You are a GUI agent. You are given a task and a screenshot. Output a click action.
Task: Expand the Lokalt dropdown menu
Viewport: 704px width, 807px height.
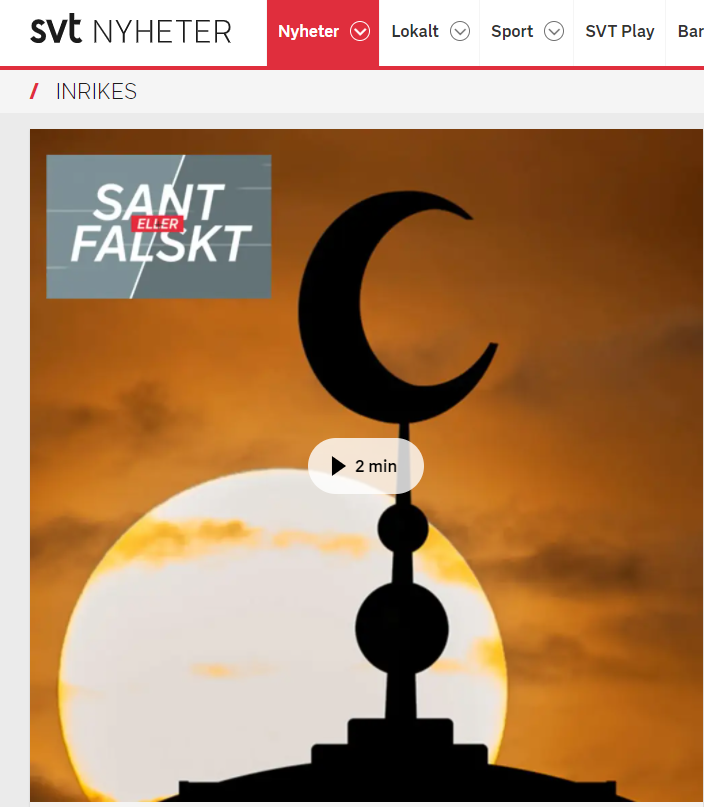(460, 32)
